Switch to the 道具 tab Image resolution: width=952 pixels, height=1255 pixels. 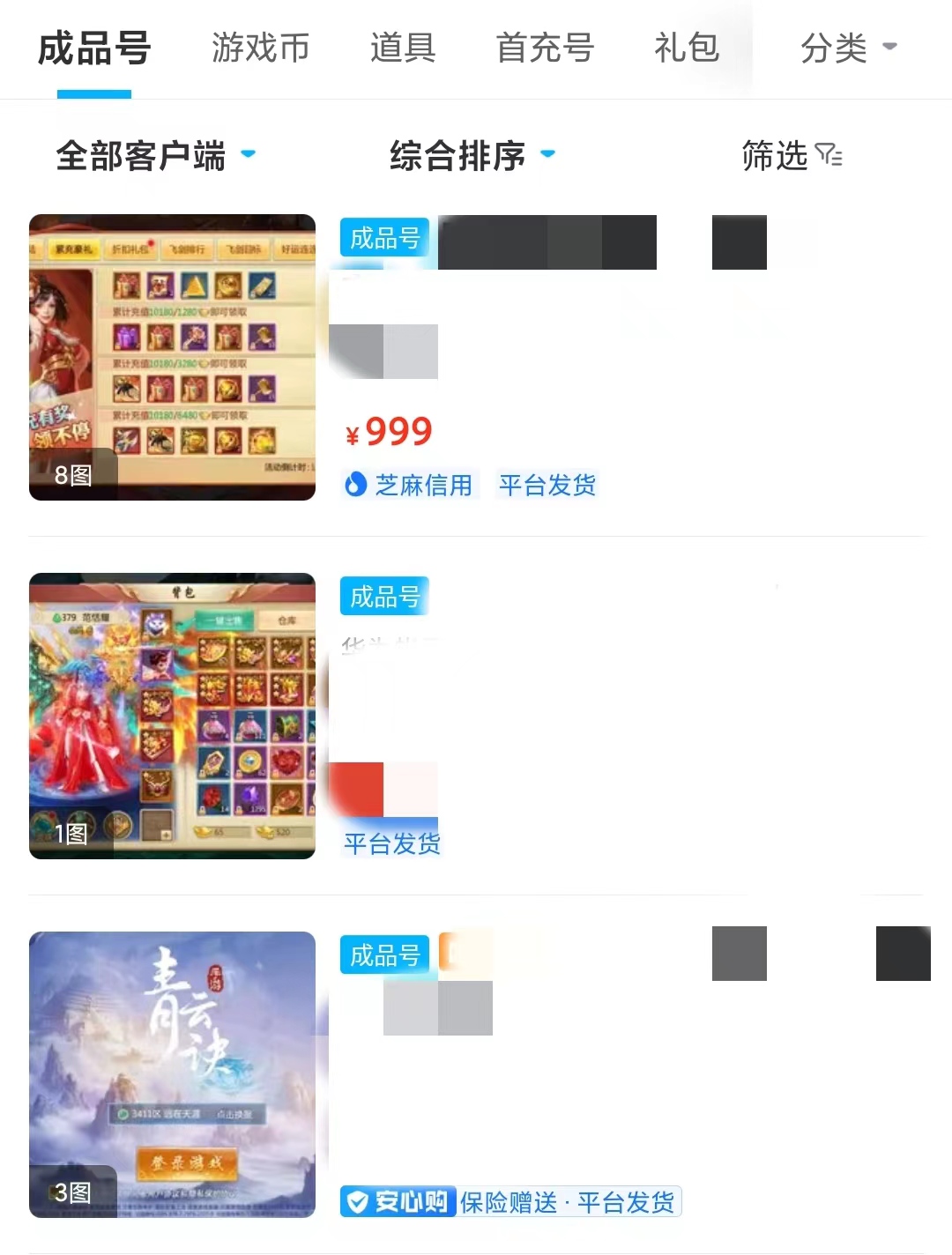[x=402, y=48]
